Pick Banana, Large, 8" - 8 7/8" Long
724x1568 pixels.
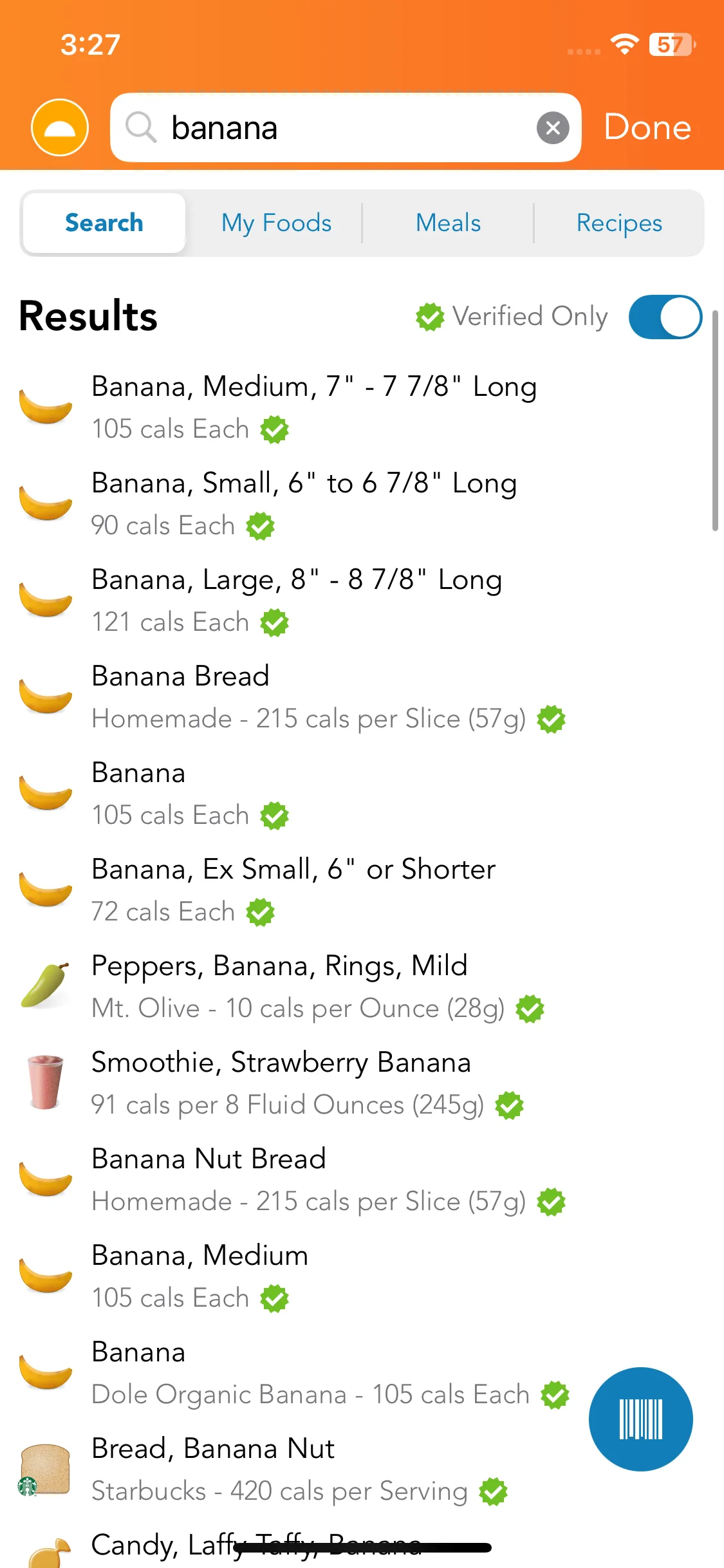tap(296, 600)
